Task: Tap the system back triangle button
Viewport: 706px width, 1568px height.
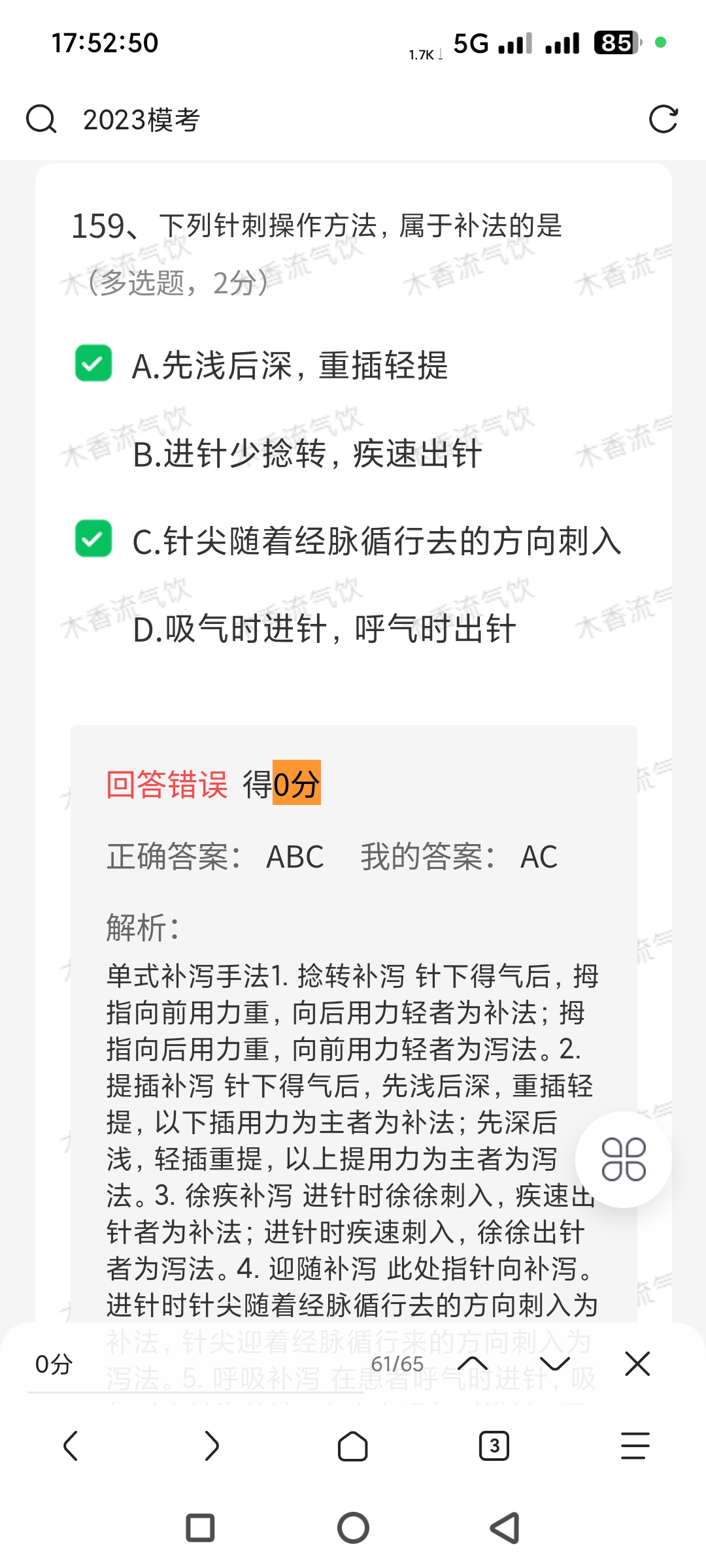Action: (x=505, y=1528)
